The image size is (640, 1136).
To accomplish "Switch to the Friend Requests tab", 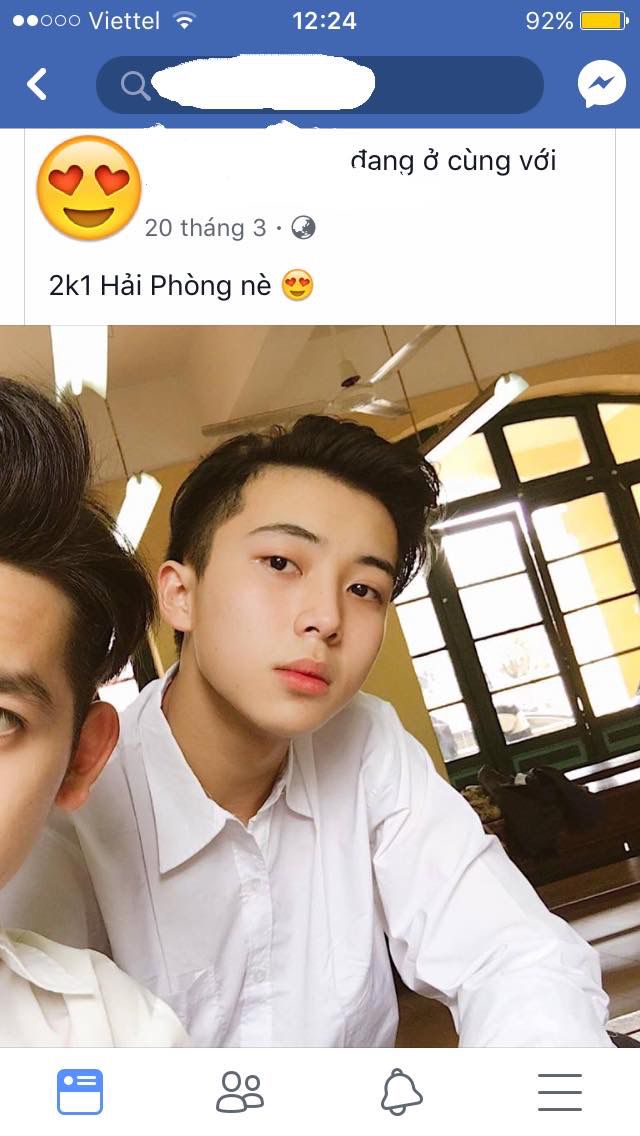I will point(240,1092).
